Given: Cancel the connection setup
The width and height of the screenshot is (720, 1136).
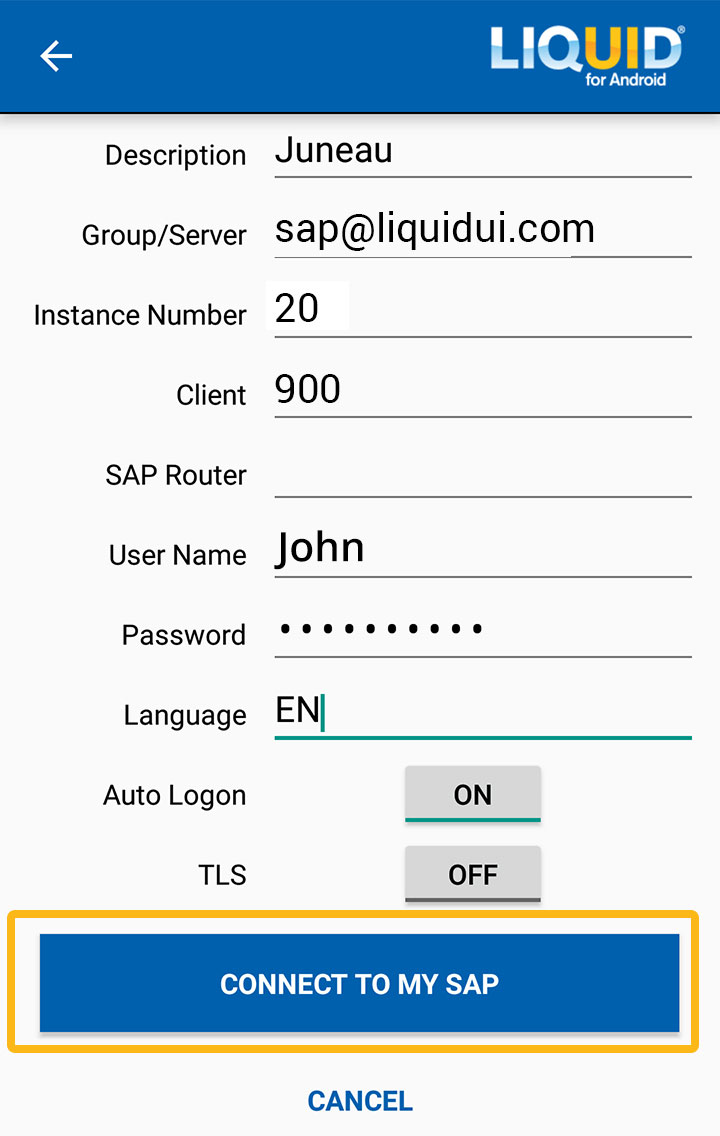Looking at the screenshot, I should pyautogui.click(x=360, y=1101).
